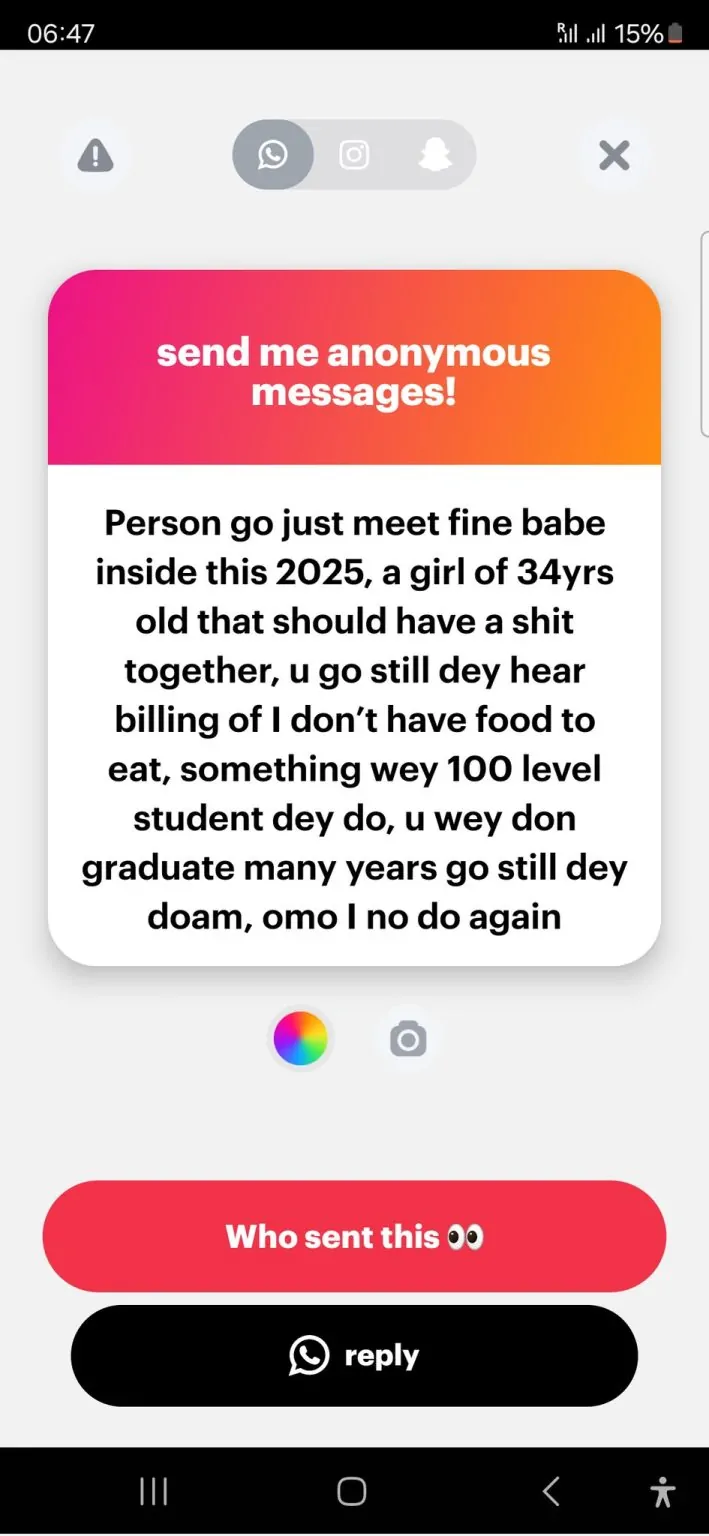709x1536 pixels.
Task: Close the message view
Action: [x=613, y=155]
